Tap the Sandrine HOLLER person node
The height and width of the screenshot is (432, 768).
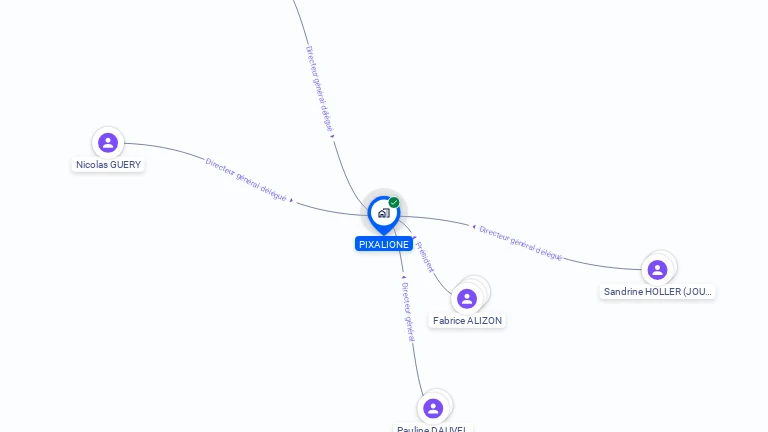tap(657, 270)
